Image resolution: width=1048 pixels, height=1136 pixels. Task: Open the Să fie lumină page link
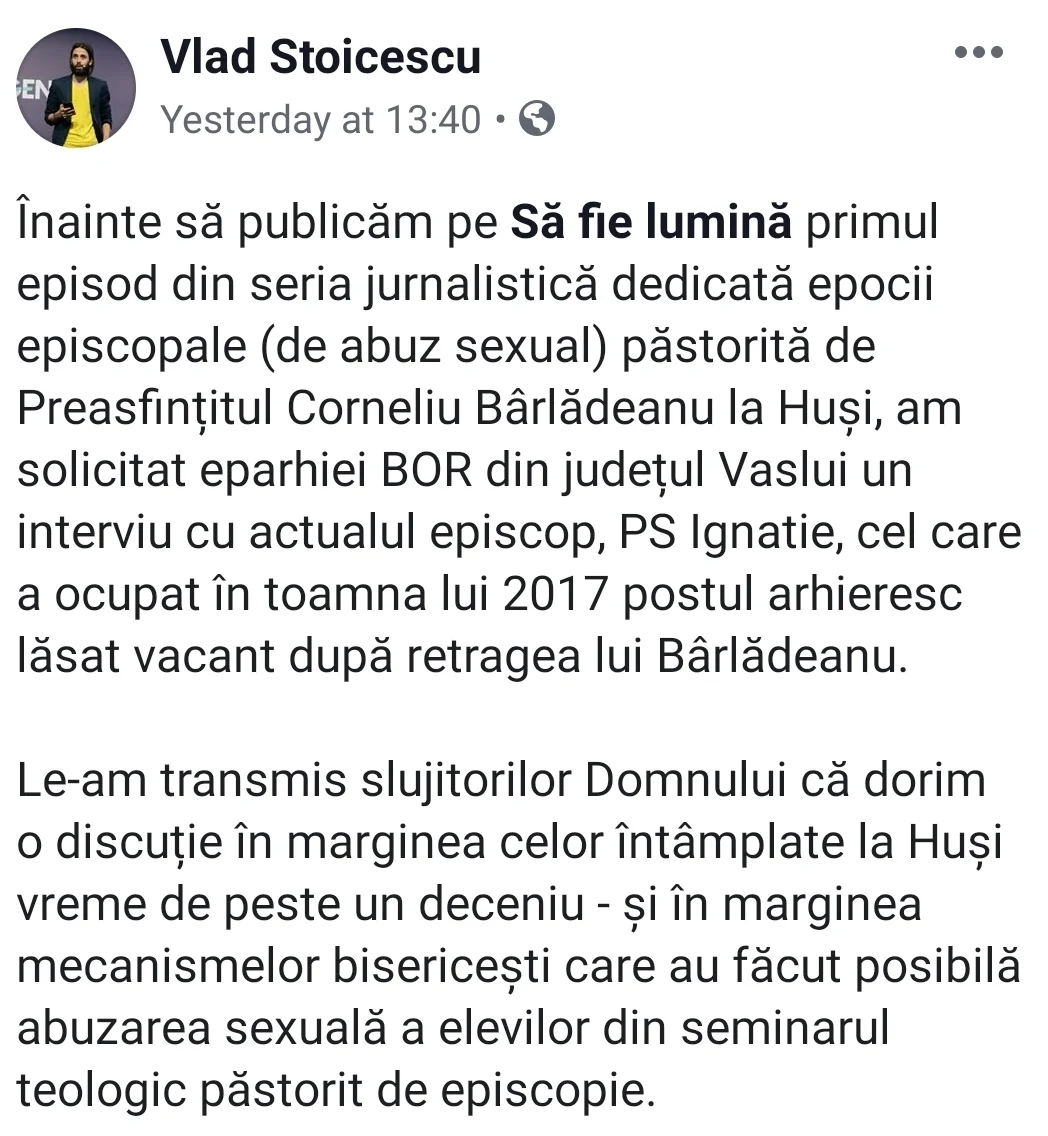(651, 224)
